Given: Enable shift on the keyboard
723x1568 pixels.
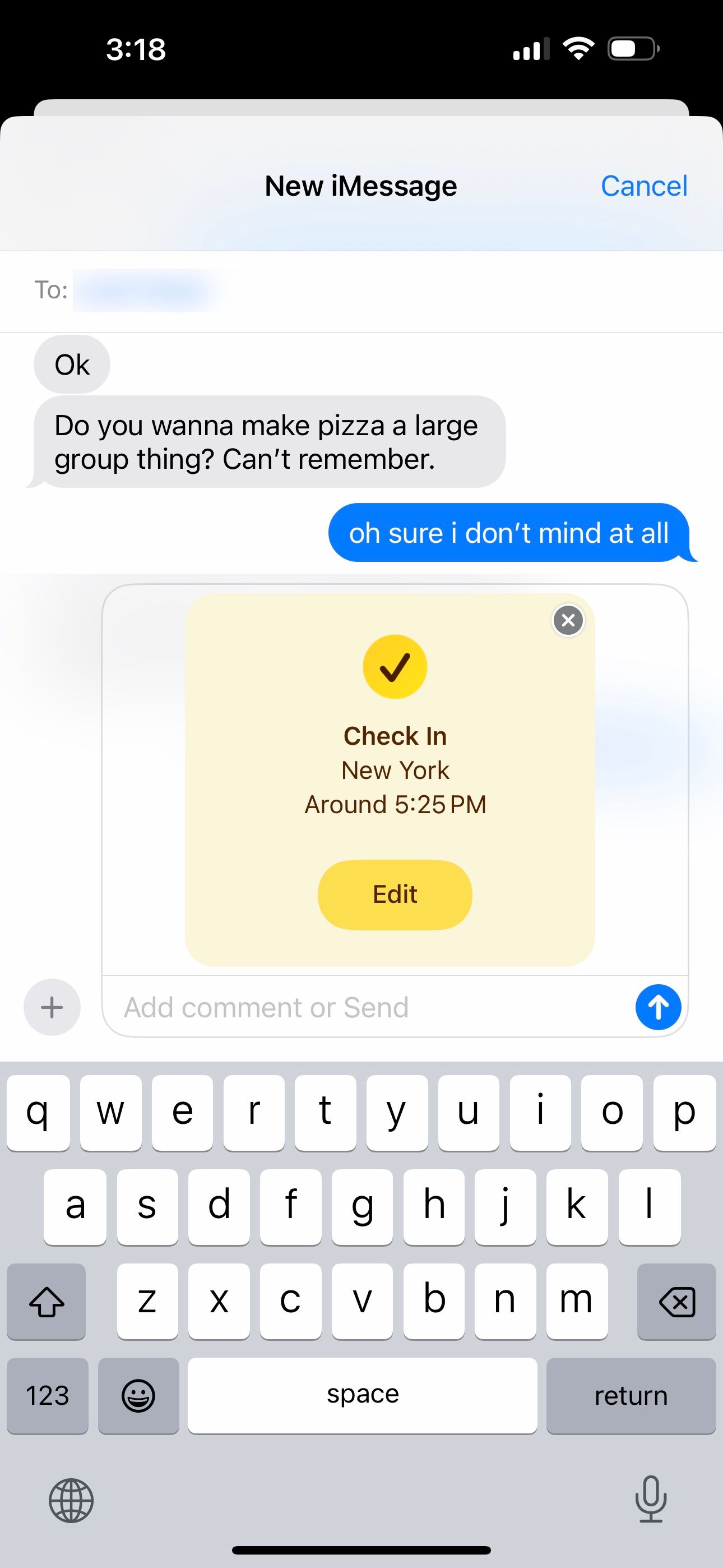Looking at the screenshot, I should pyautogui.click(x=47, y=1302).
